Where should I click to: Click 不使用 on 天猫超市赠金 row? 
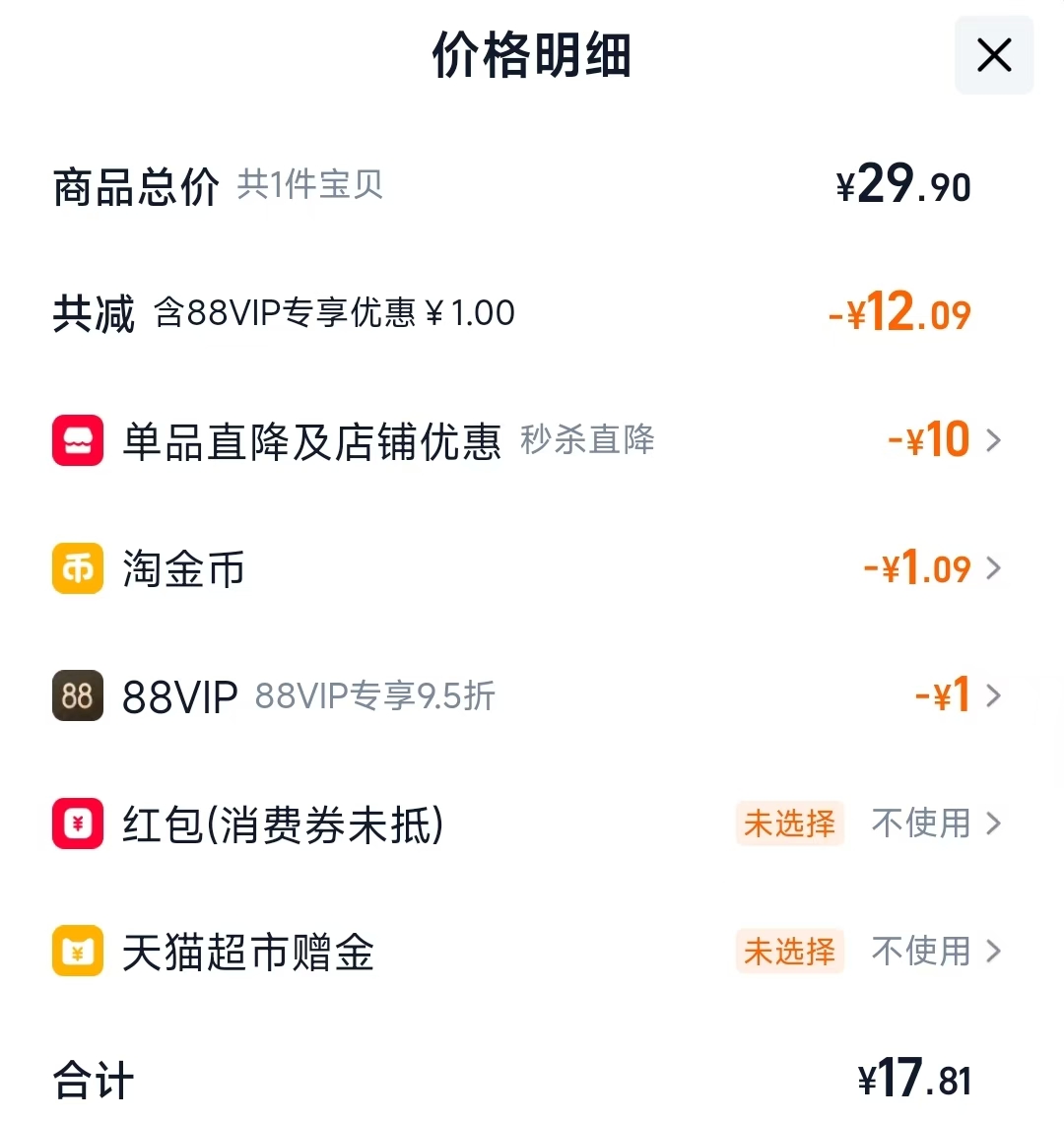pyautogui.click(x=924, y=953)
